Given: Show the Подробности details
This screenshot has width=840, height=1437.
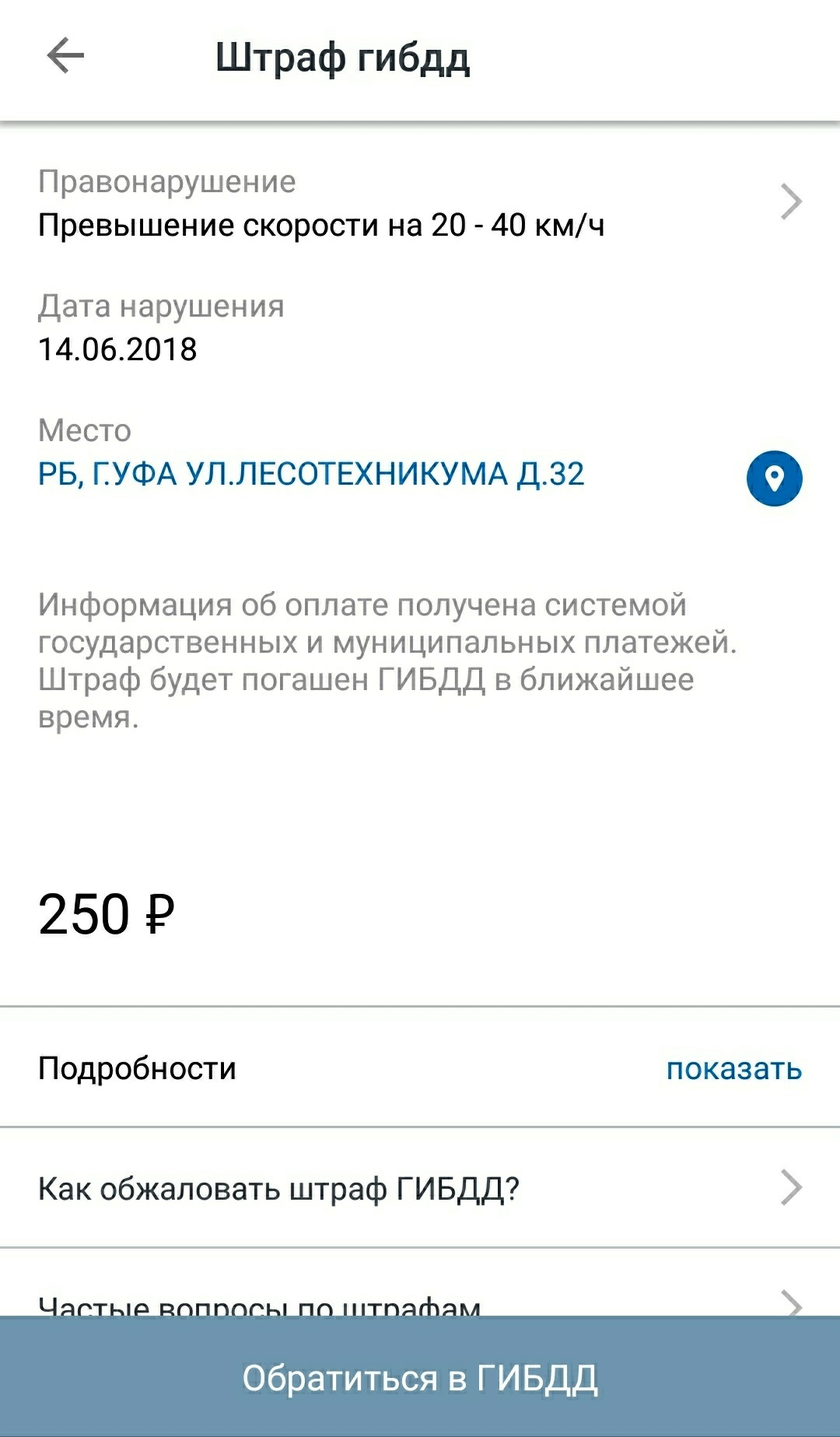Looking at the screenshot, I should (x=733, y=1069).
